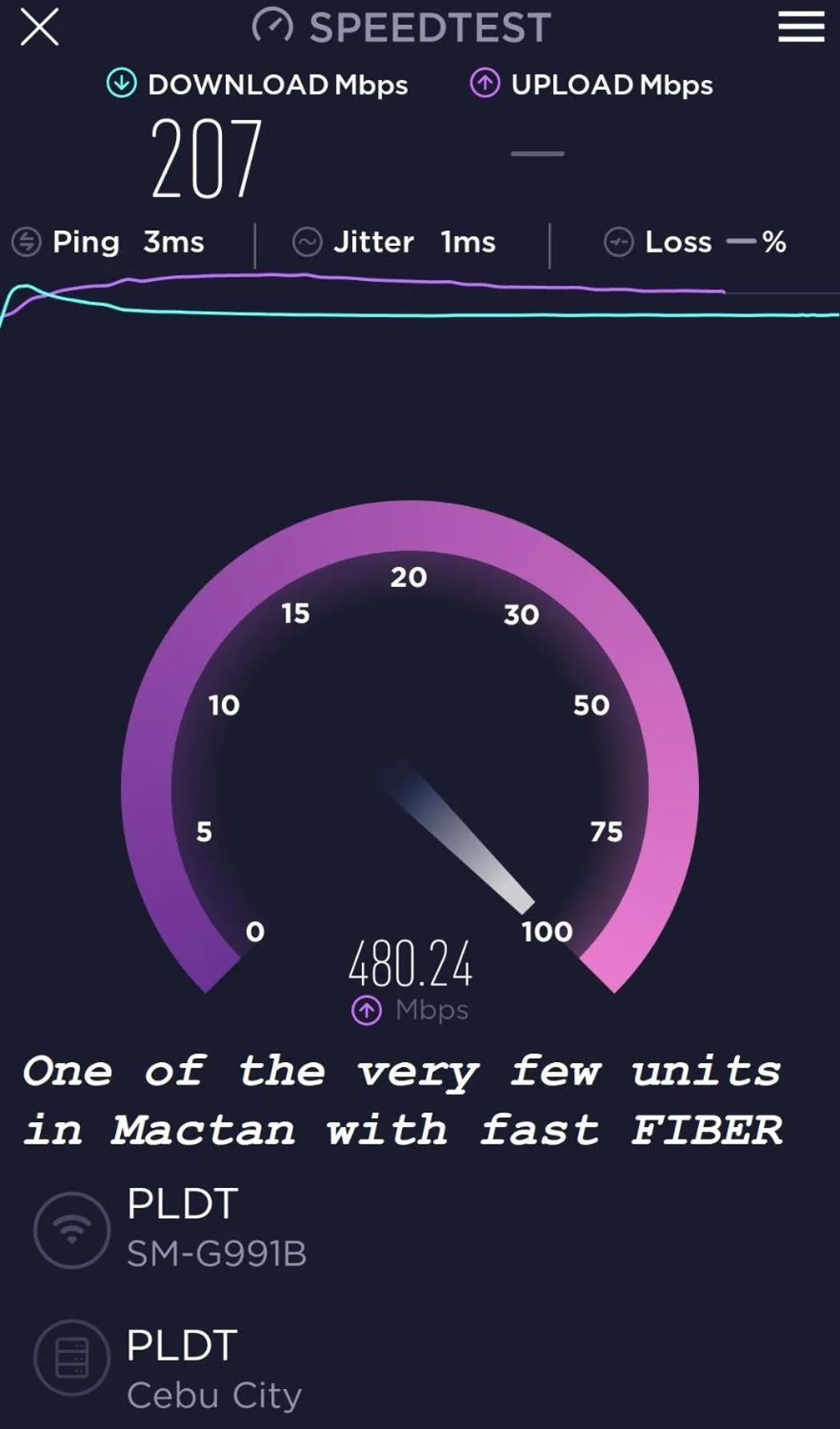Open the hamburger menu
The image size is (840, 1429).
[800, 27]
